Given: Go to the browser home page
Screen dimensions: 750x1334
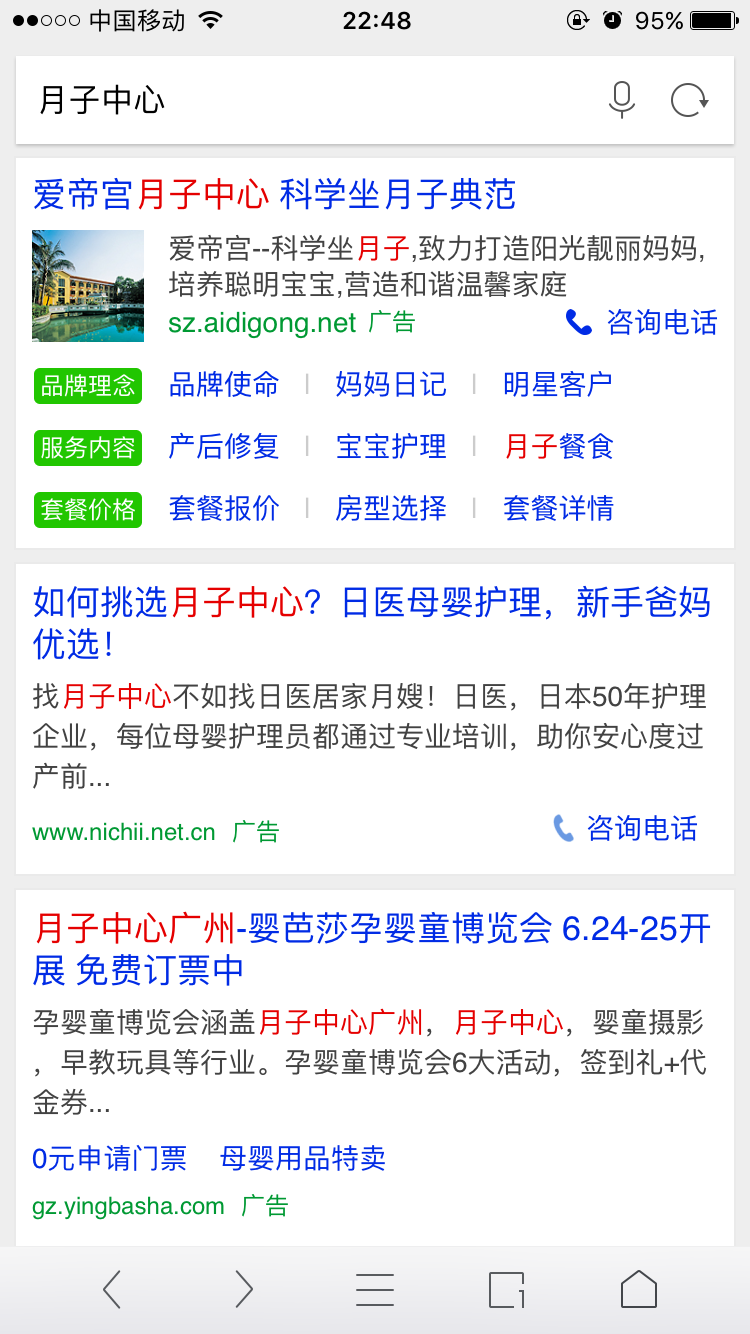Looking at the screenshot, I should click(x=638, y=1290).
